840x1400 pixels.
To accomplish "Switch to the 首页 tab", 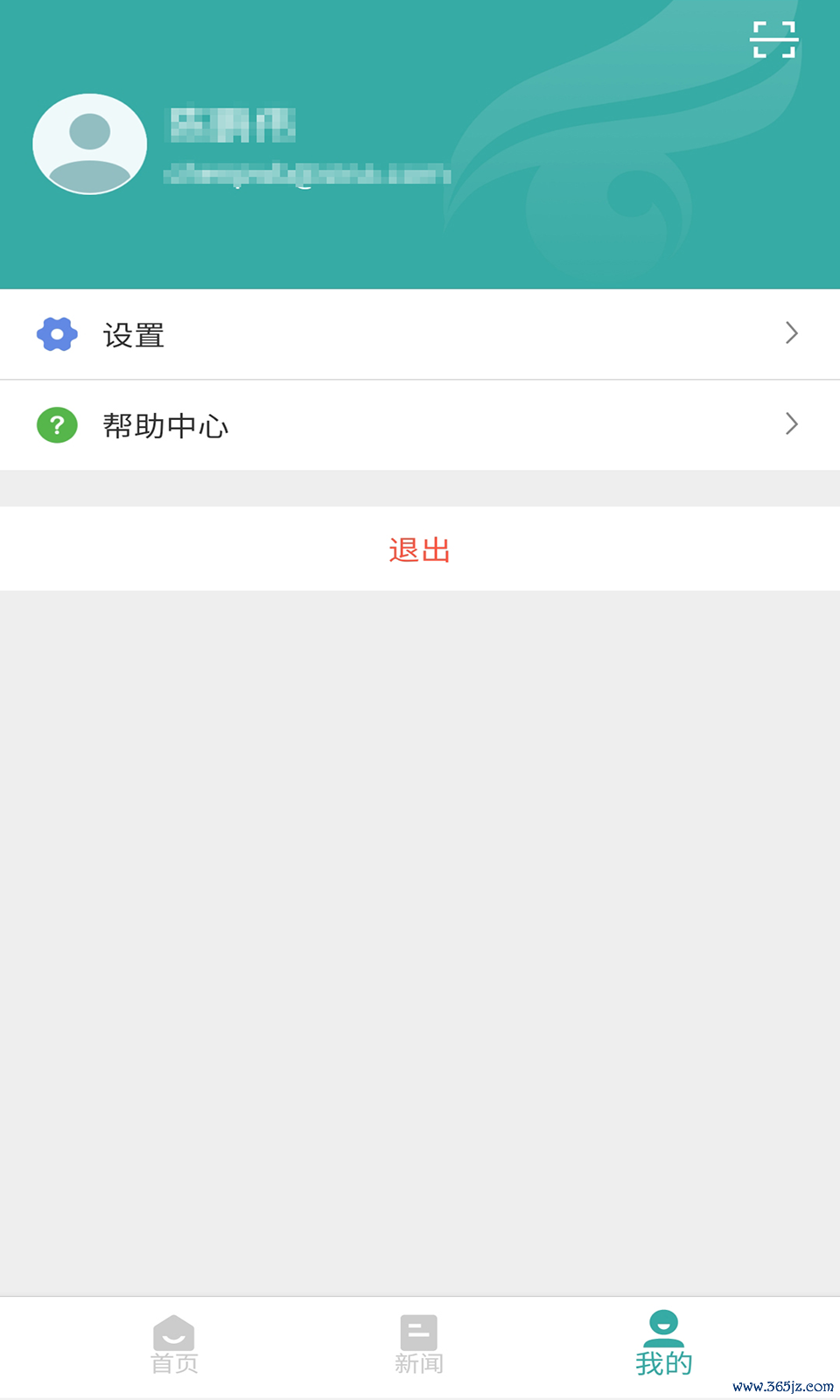I will click(175, 1347).
